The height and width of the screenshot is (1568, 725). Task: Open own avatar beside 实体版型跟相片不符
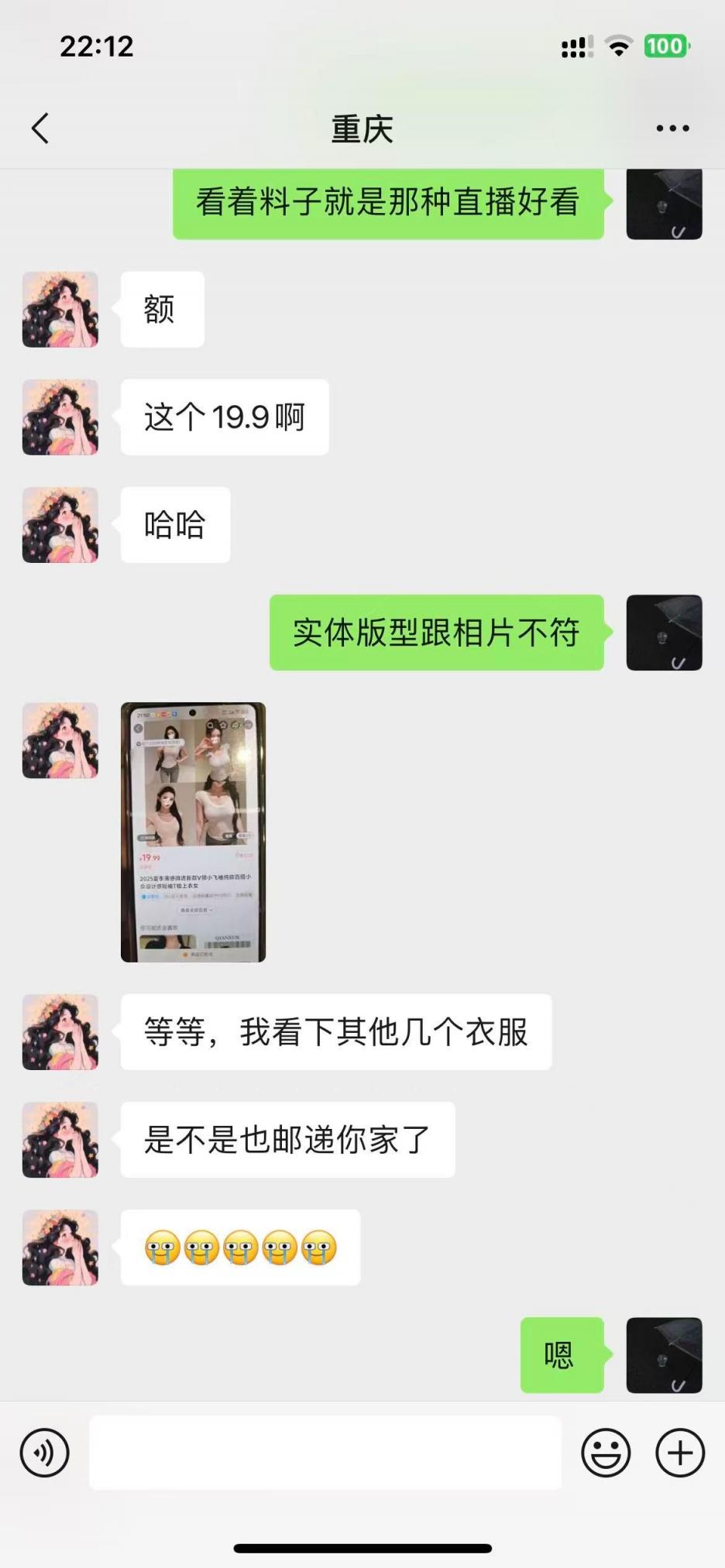664,633
